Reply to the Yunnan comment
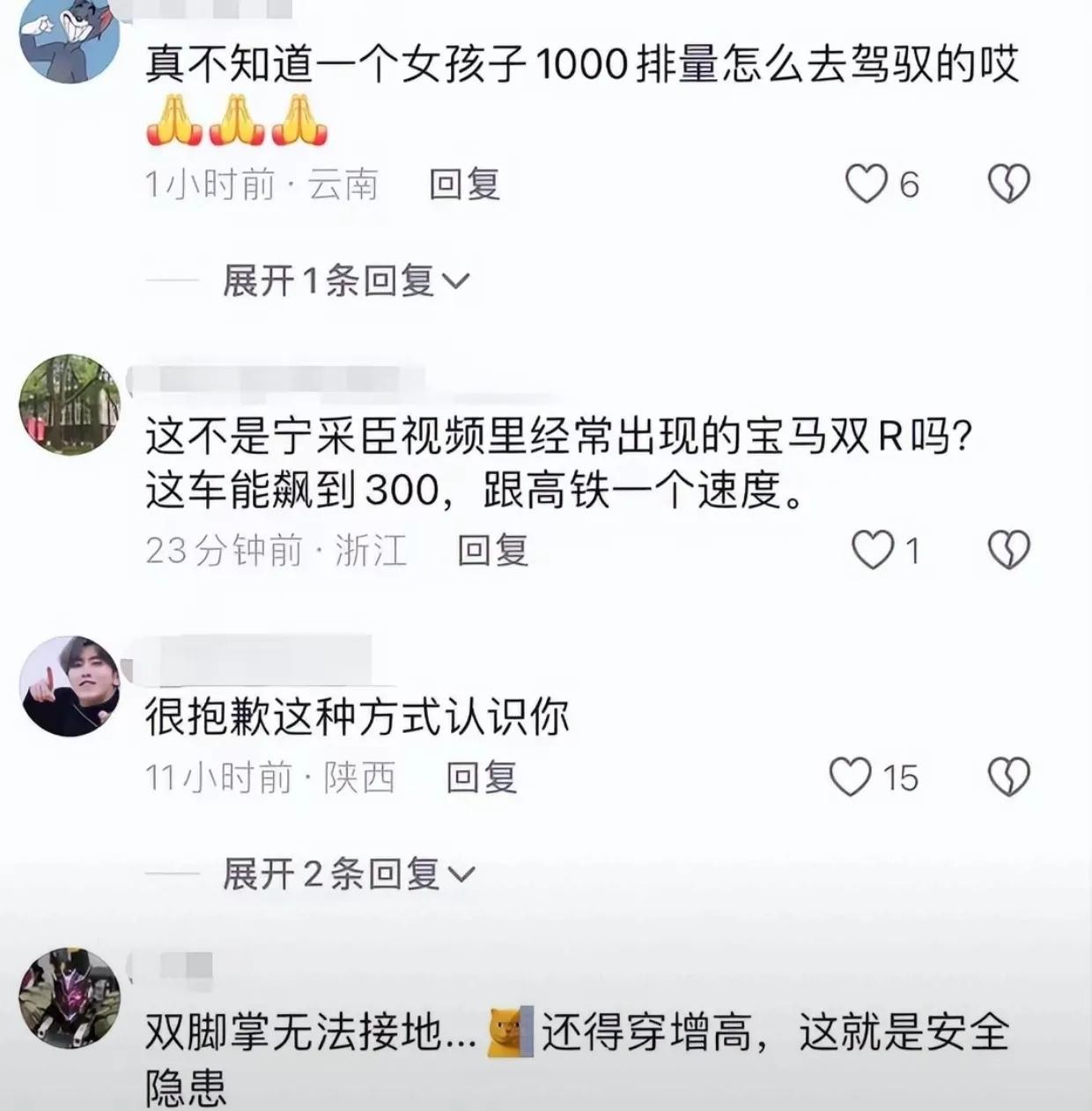Image resolution: width=1092 pixels, height=1111 pixels. coord(464,184)
